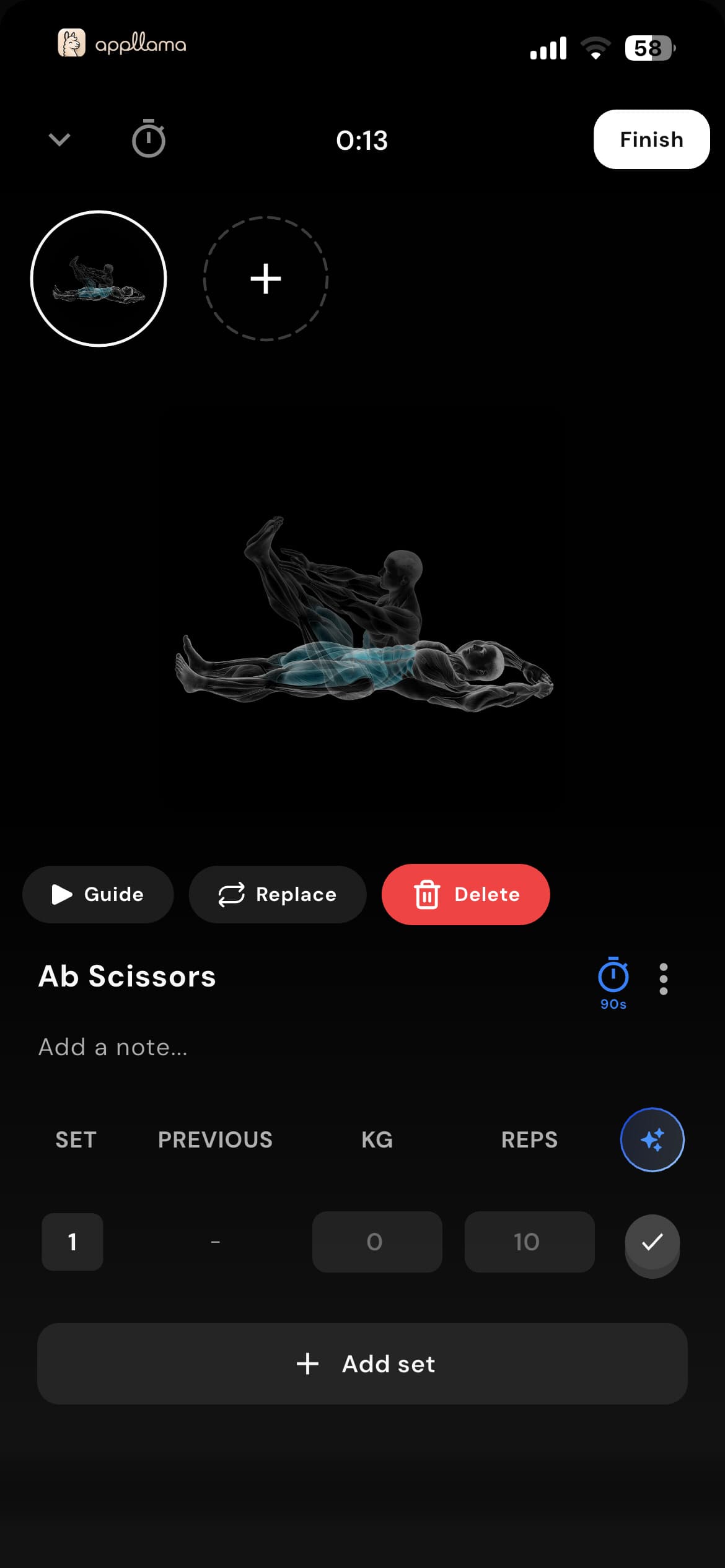Delete the Ab Scissors exercise
The image size is (725, 1568).
(x=465, y=894)
